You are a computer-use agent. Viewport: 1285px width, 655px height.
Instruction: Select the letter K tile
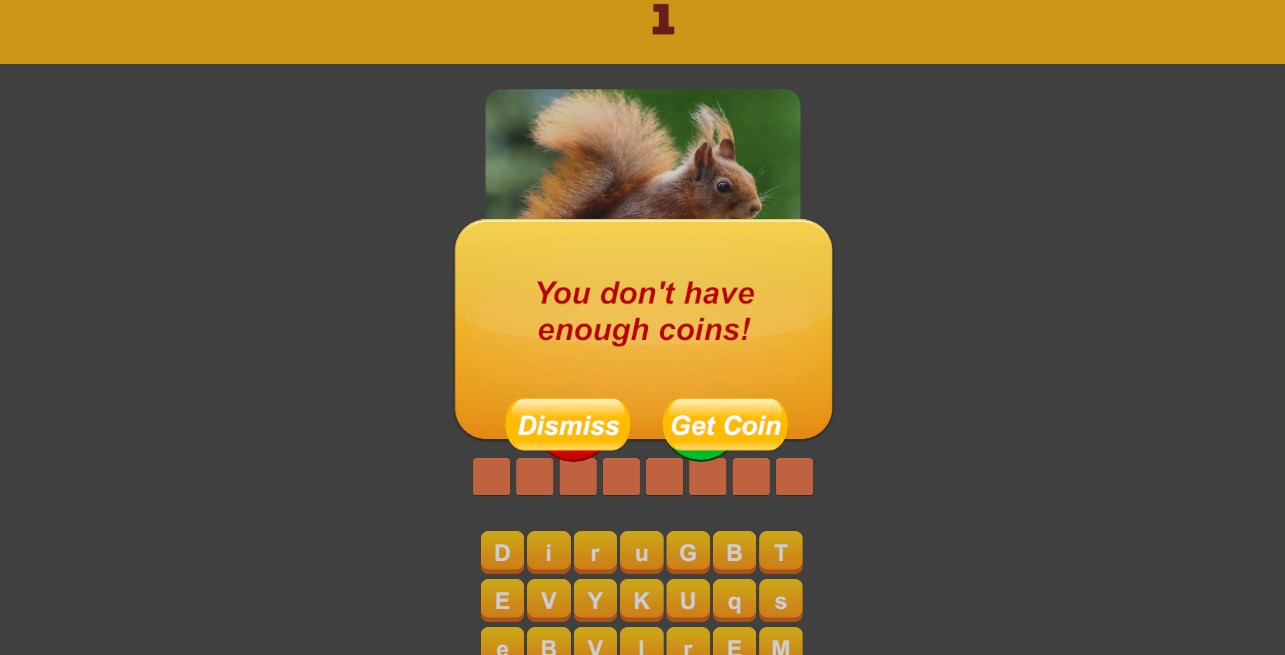641,600
